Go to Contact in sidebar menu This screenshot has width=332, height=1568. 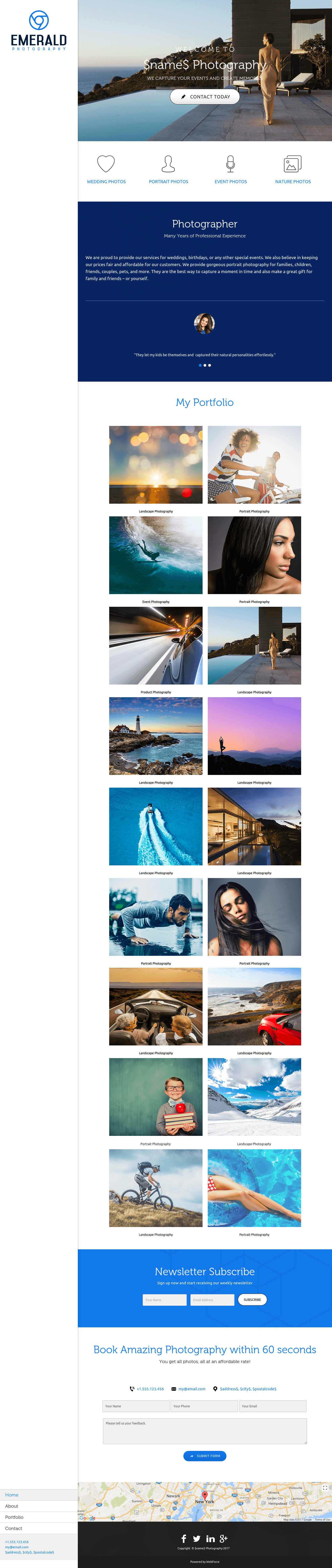(14, 1528)
